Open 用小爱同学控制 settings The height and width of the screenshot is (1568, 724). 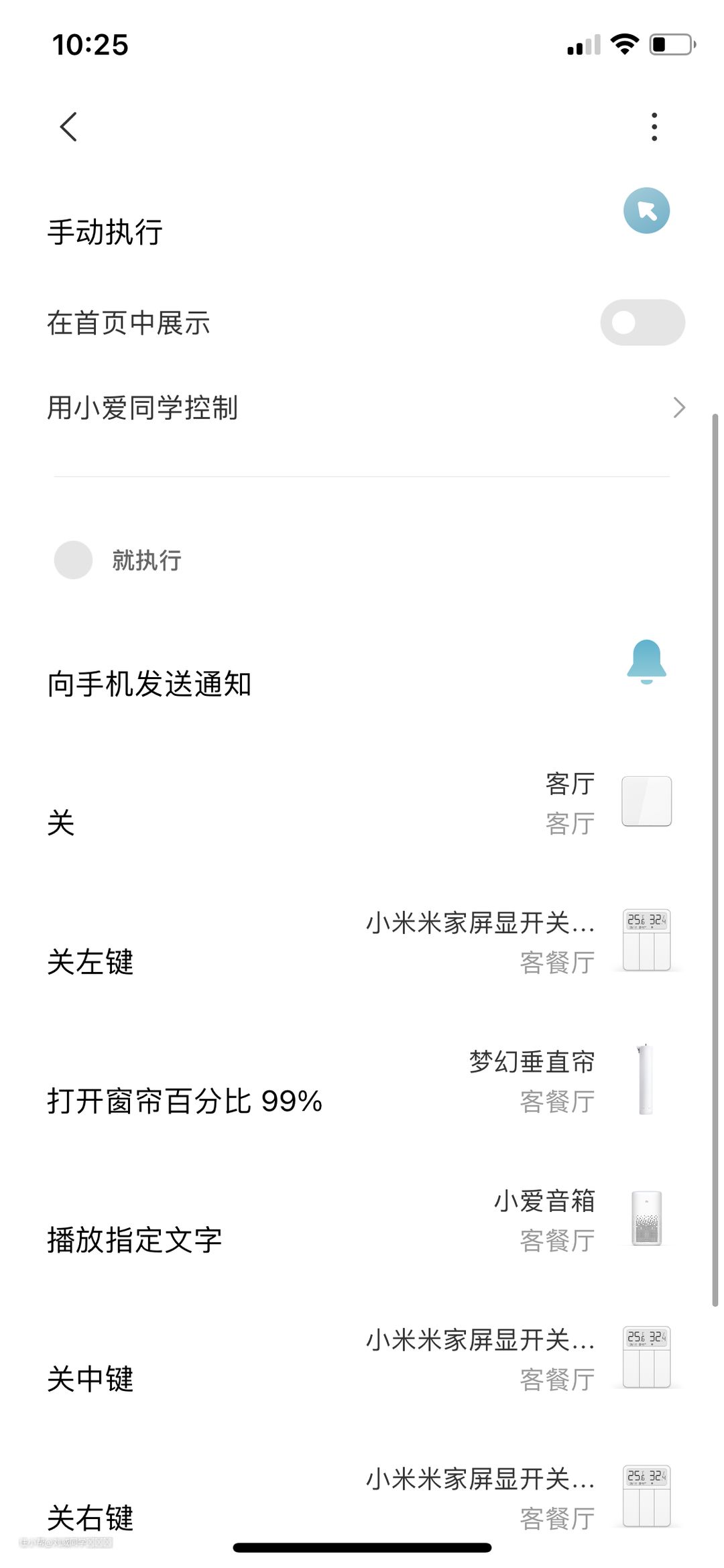pos(362,408)
